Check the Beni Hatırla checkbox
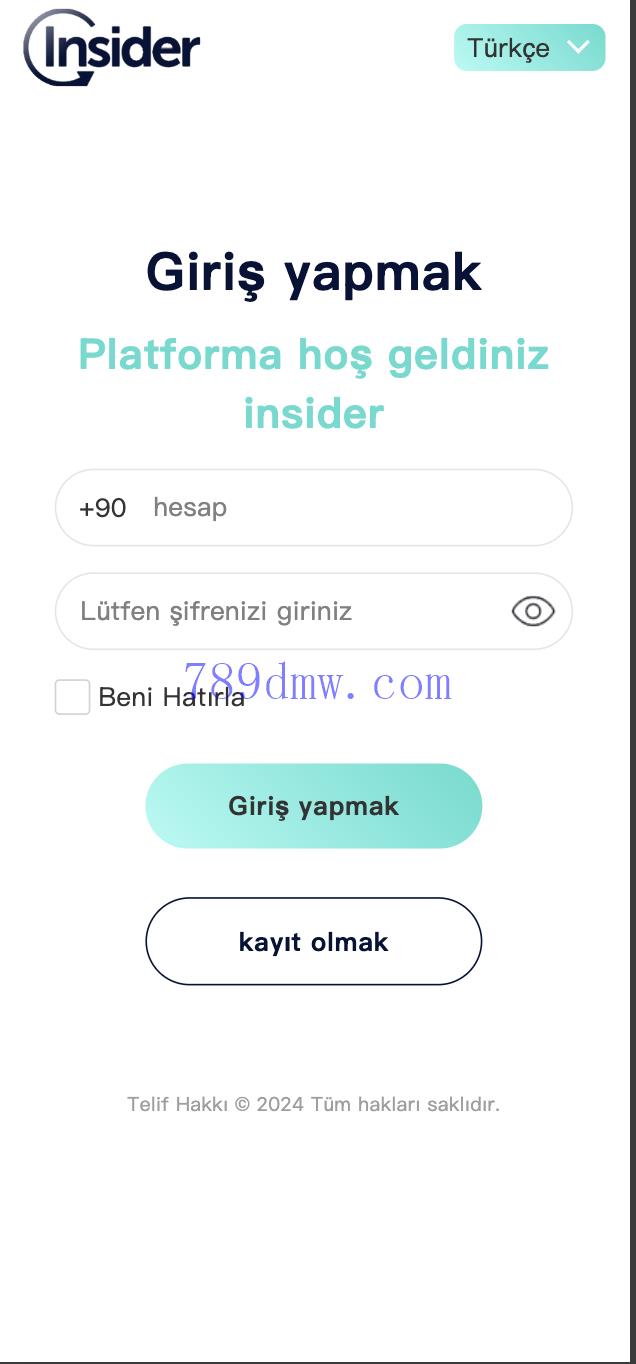The height and width of the screenshot is (1364, 636). [x=72, y=697]
